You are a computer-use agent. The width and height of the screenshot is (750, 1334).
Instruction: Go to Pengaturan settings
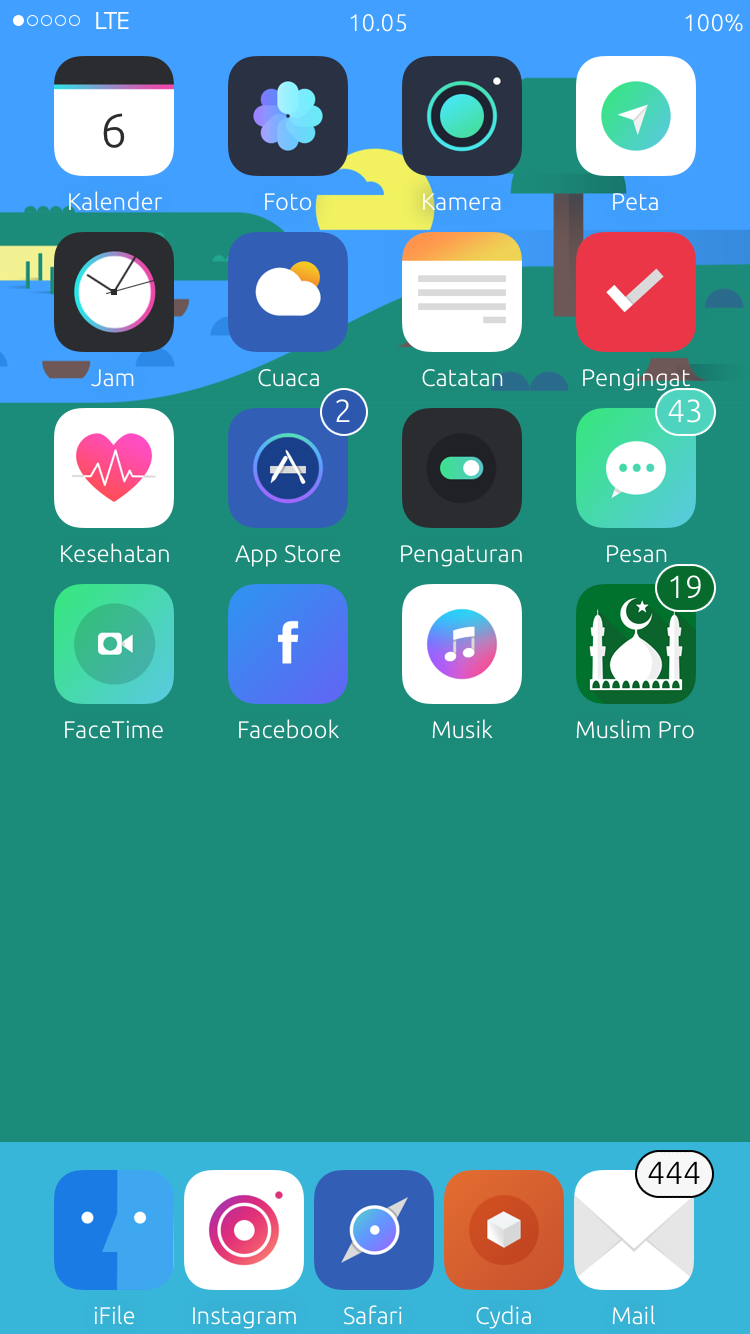(462, 468)
